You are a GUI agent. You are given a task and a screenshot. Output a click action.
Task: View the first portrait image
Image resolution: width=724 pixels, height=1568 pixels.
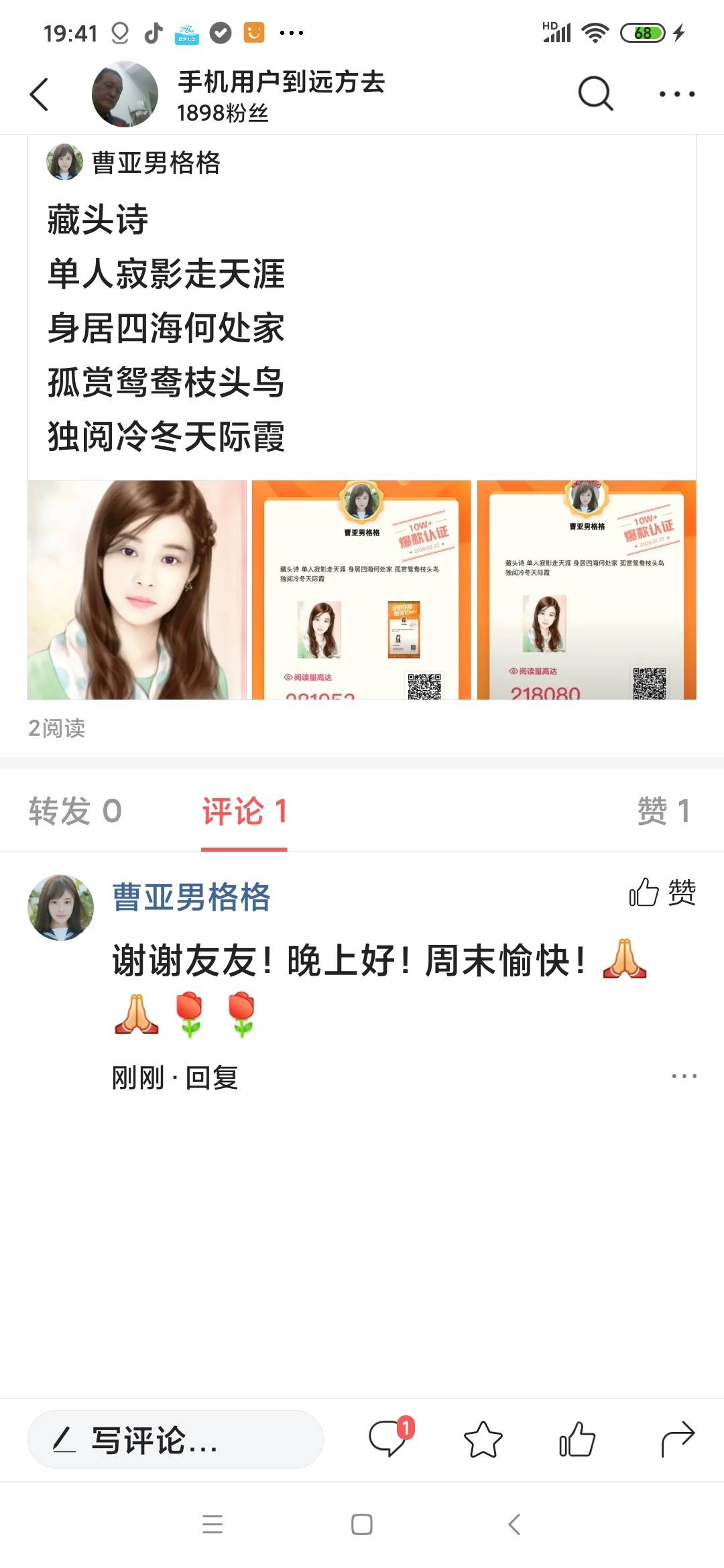[x=137, y=590]
